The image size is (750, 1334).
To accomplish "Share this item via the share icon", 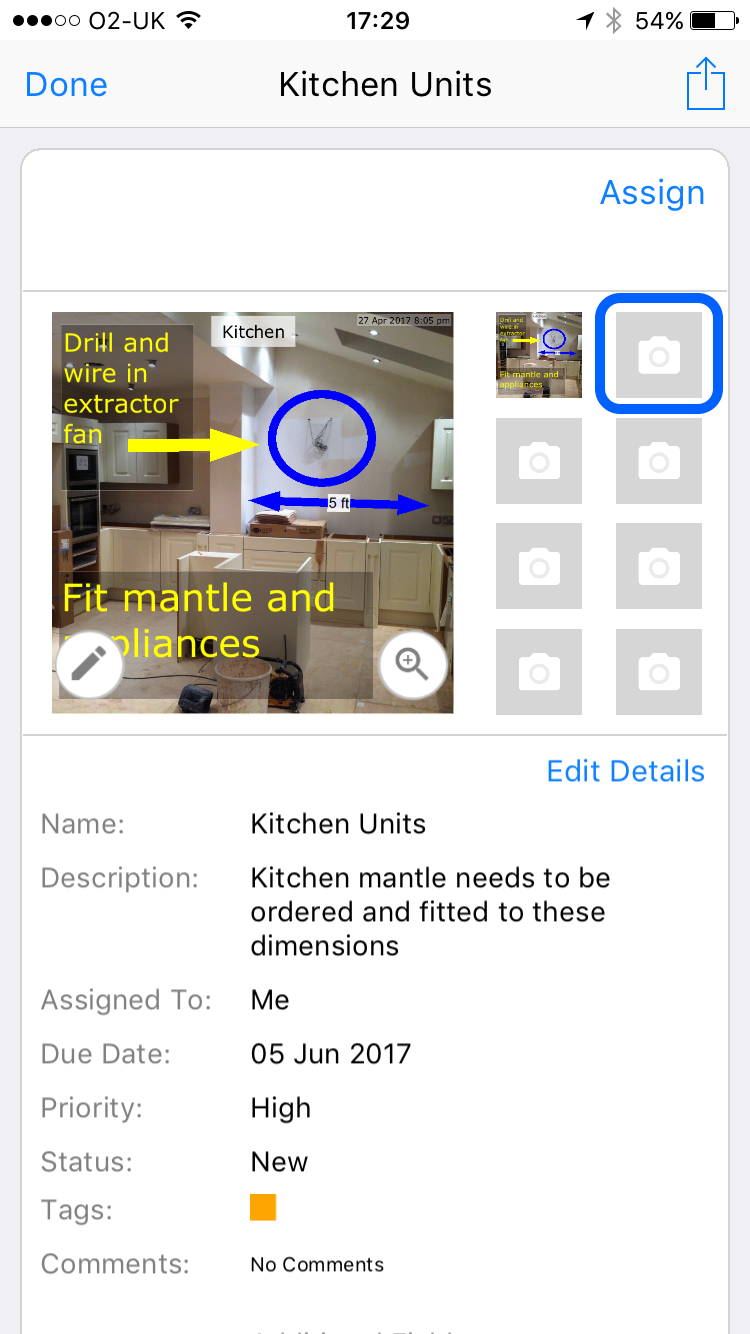I will (705, 83).
